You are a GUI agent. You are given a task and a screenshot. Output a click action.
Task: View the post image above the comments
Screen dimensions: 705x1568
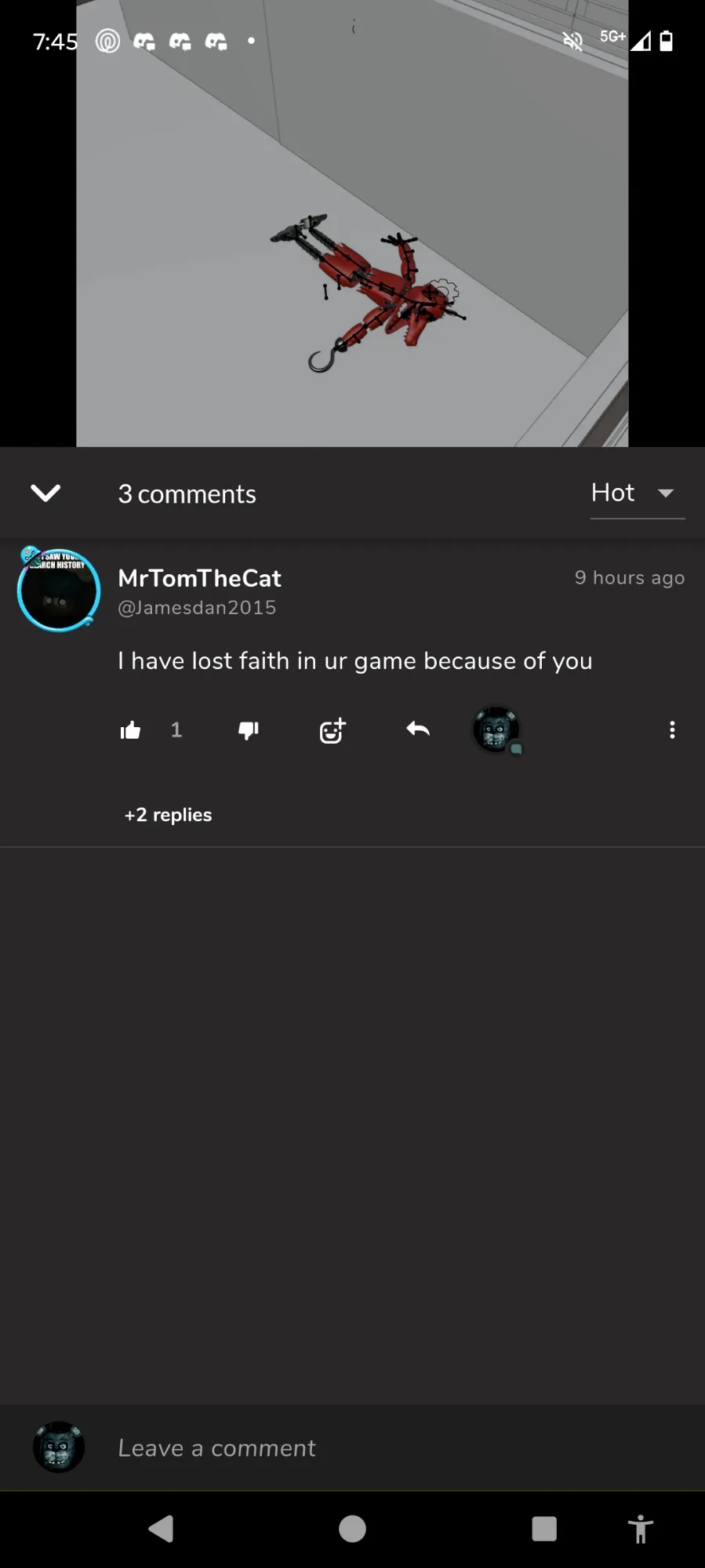pyautogui.click(x=352, y=235)
